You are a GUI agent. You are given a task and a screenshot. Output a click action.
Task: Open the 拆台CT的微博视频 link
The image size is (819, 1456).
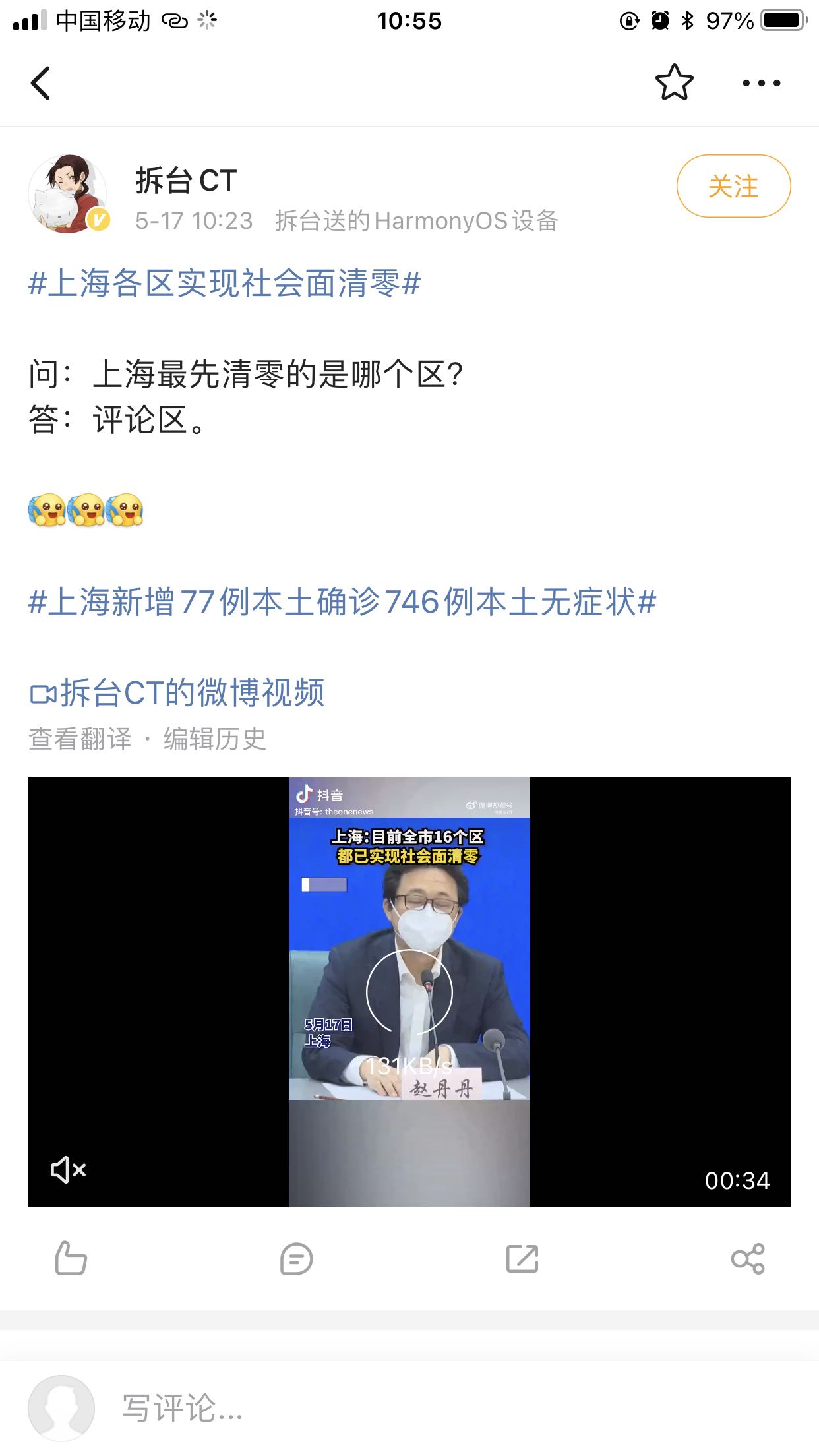point(177,693)
